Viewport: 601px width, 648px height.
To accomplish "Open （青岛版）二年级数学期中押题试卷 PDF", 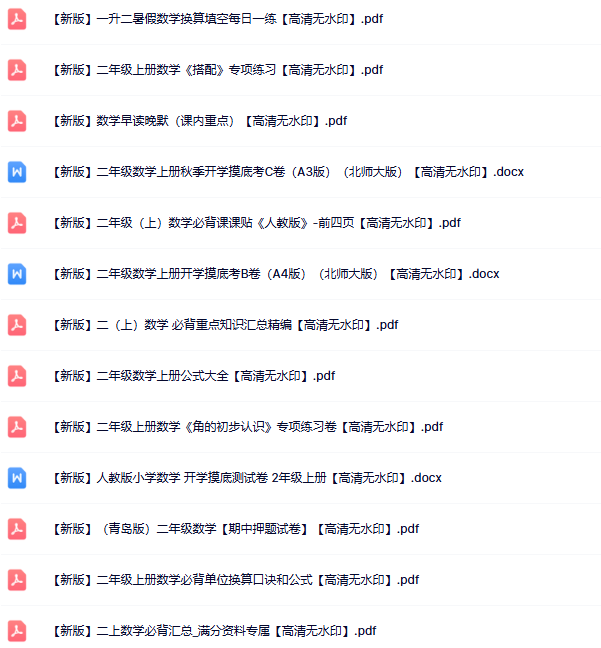I will [x=235, y=529].
